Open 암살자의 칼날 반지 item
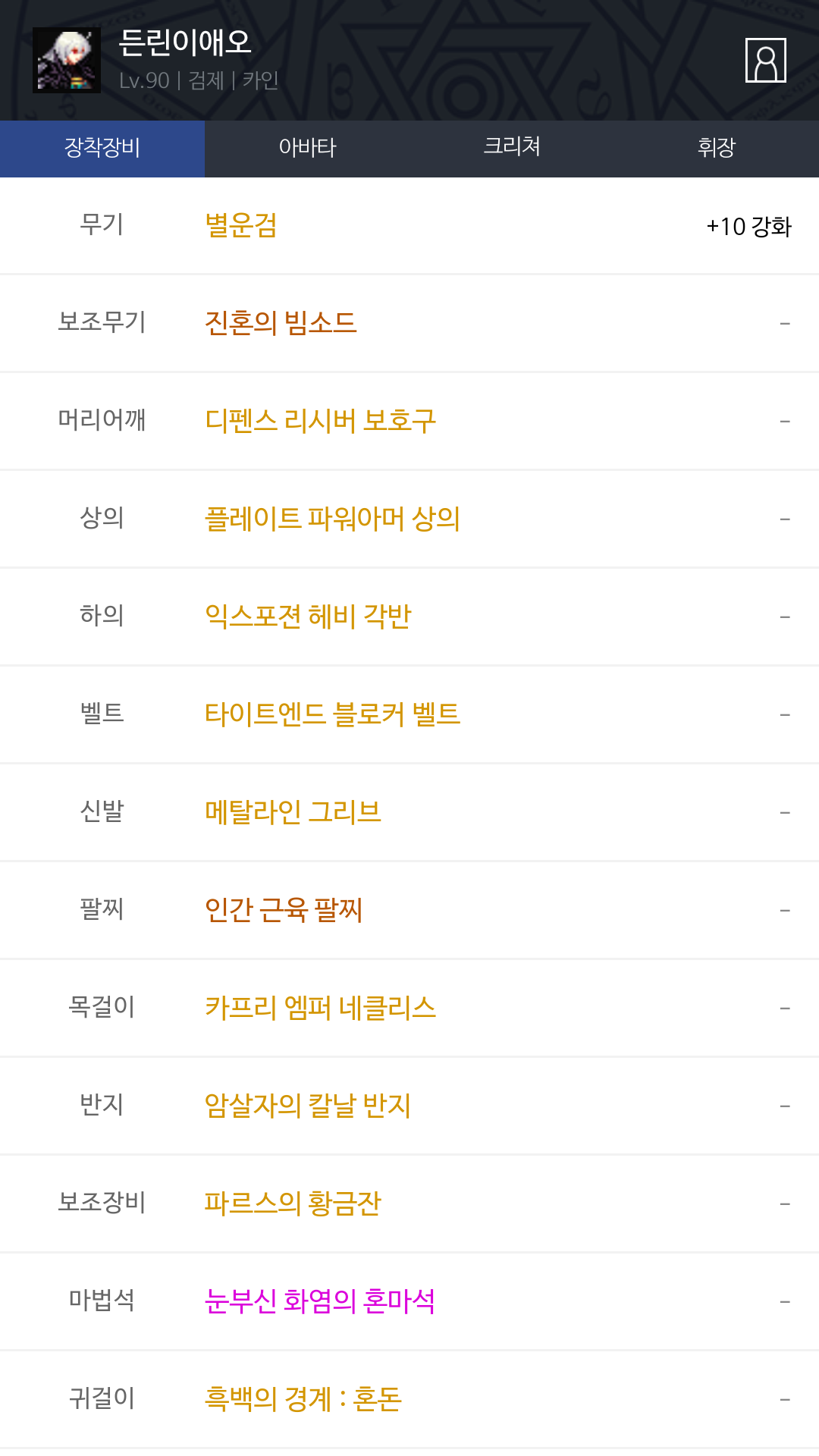The width and height of the screenshot is (819, 1456). 308,1106
